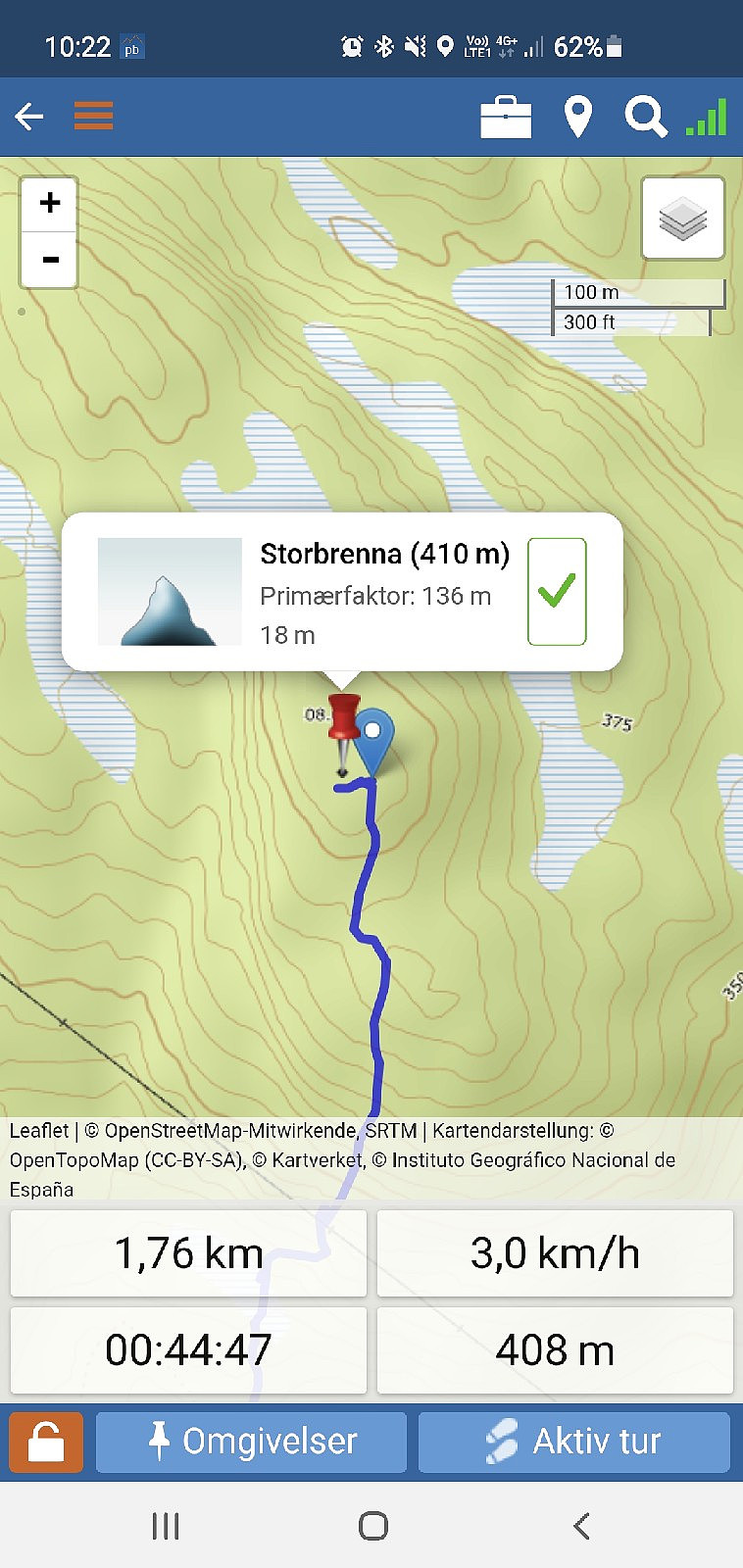This screenshot has width=743, height=1568.
Task: Open recent apps from navigation bar
Action: click(x=166, y=1526)
